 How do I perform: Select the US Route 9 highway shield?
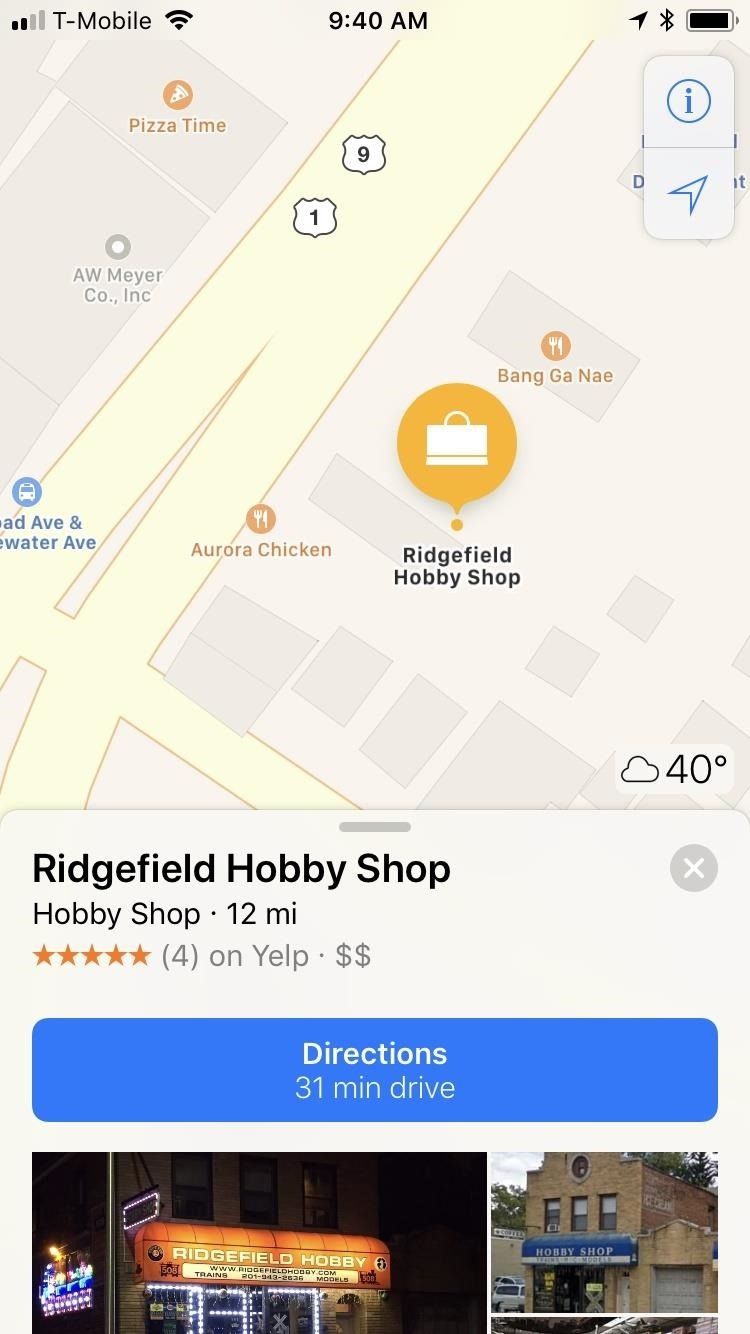[x=364, y=154]
